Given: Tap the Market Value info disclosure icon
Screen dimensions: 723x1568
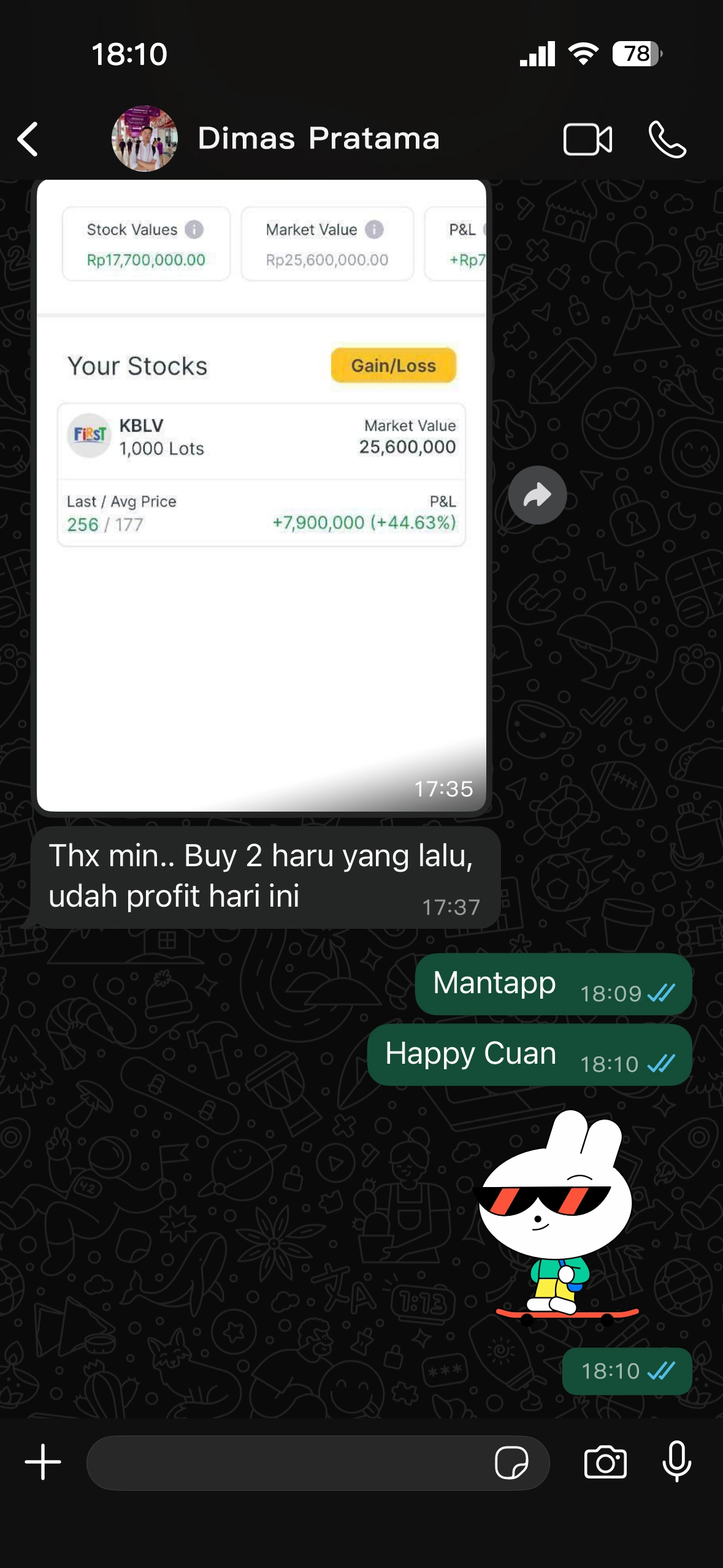Looking at the screenshot, I should [x=375, y=230].
